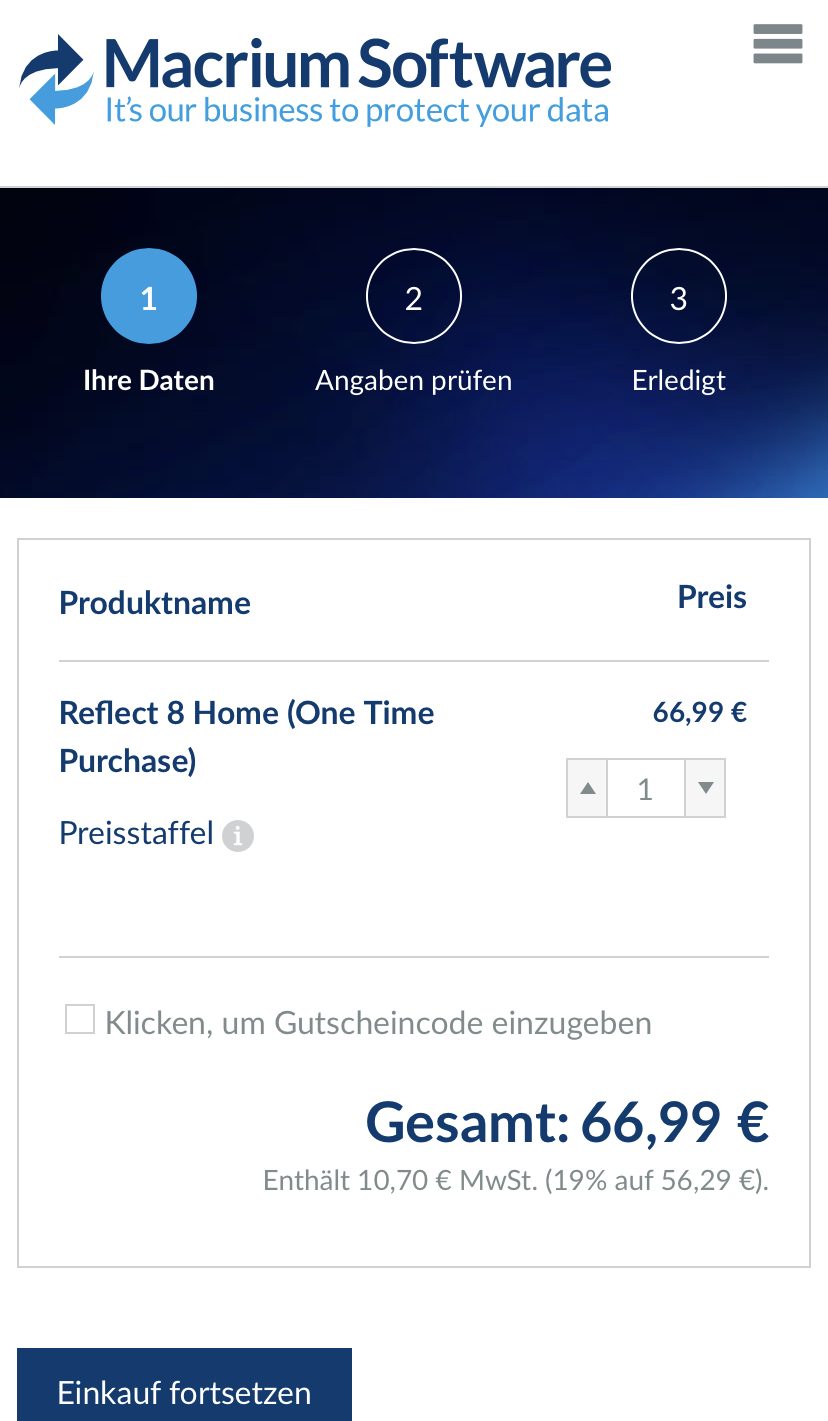This screenshot has width=828, height=1421.
Task: Check the Gutscheincode checkbox
Action: point(80,1020)
